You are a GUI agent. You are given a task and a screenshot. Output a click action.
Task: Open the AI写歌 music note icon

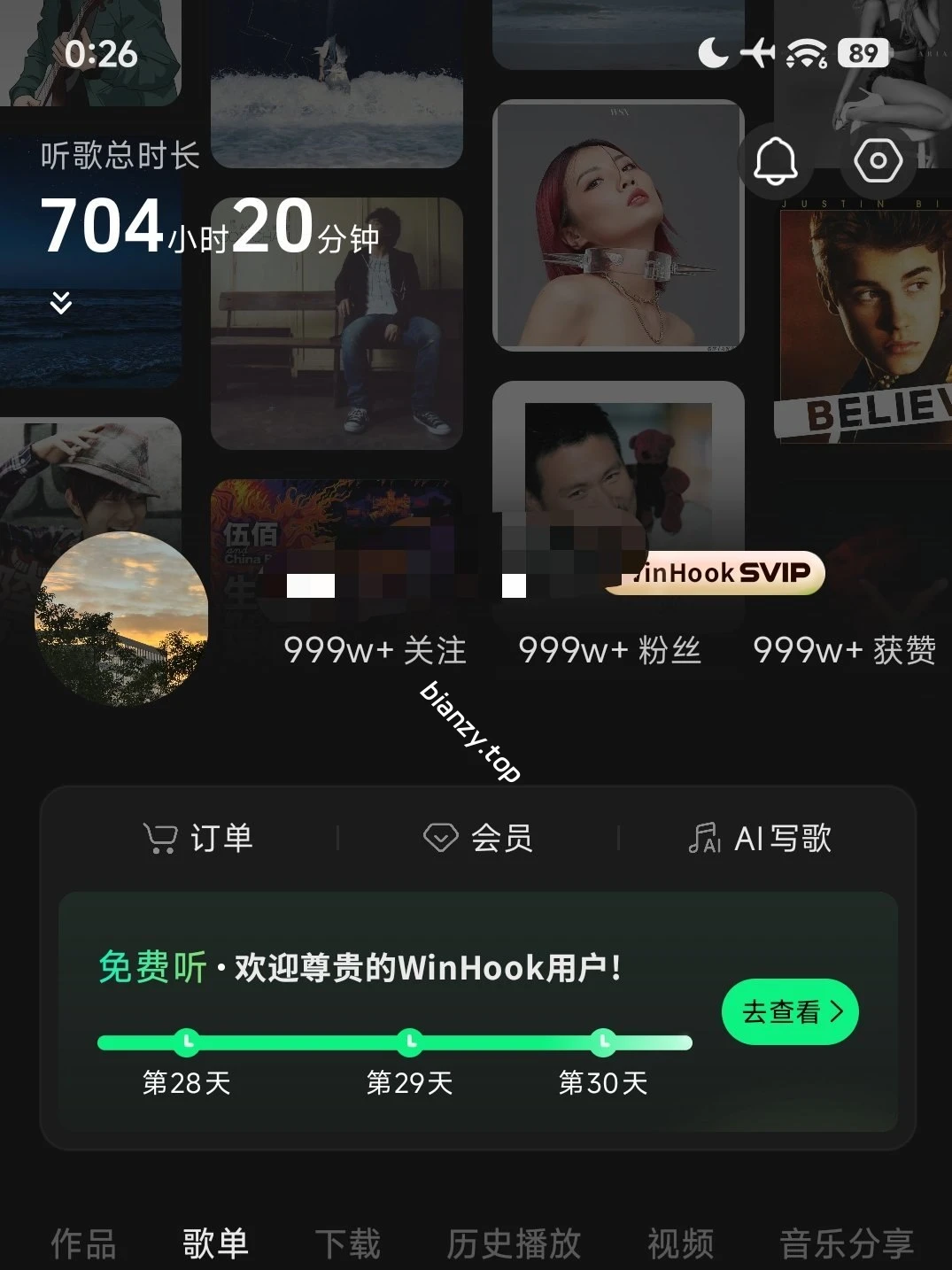pyautogui.click(x=702, y=839)
